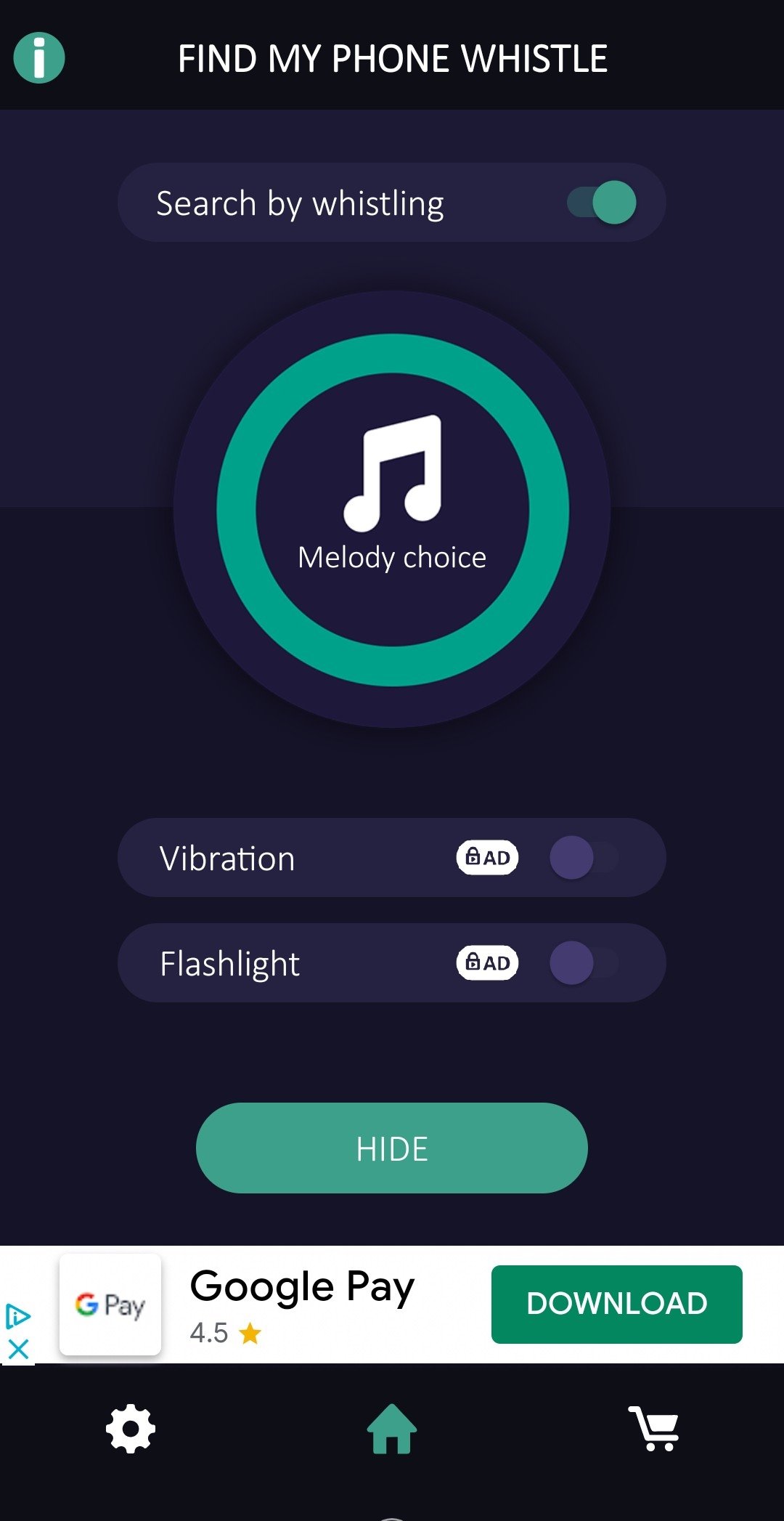Enable the Flashlight switch

[584, 963]
